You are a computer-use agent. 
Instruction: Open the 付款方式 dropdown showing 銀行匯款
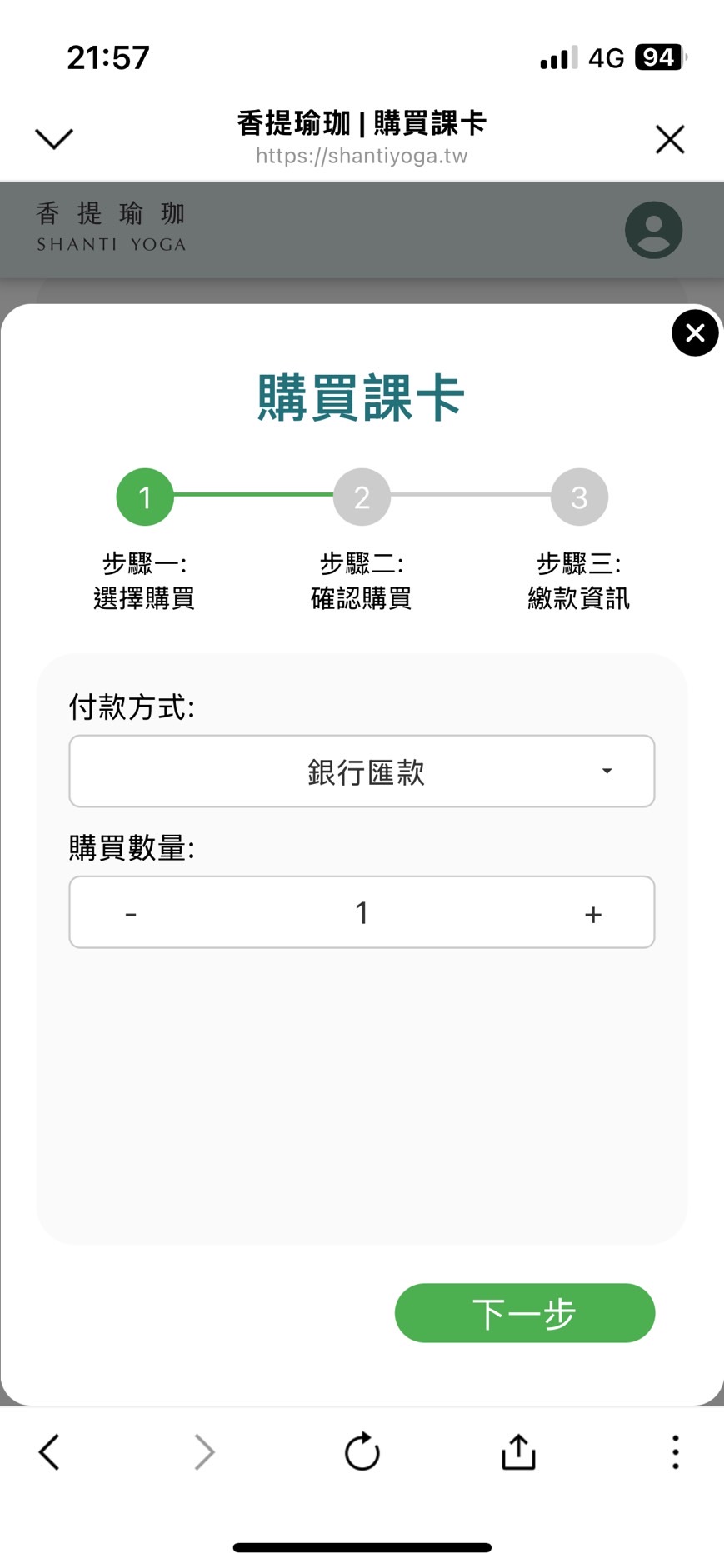[362, 772]
